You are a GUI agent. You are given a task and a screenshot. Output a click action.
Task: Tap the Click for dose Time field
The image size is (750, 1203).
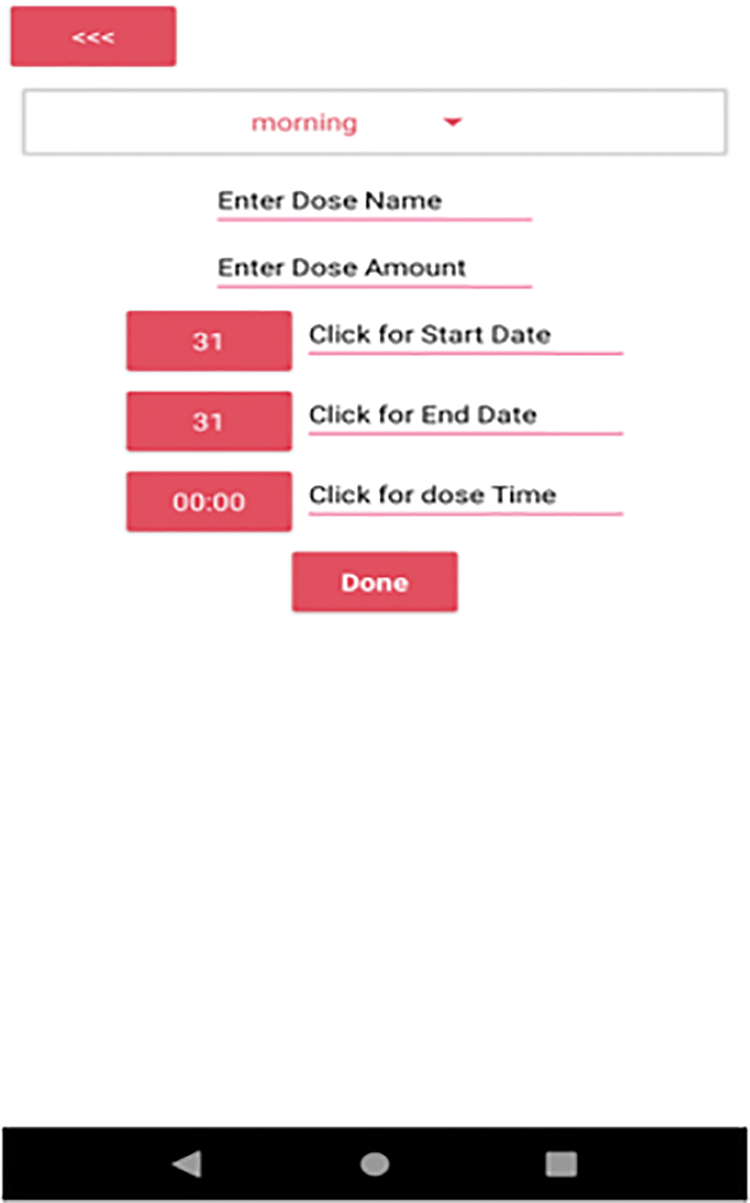tap(464, 496)
